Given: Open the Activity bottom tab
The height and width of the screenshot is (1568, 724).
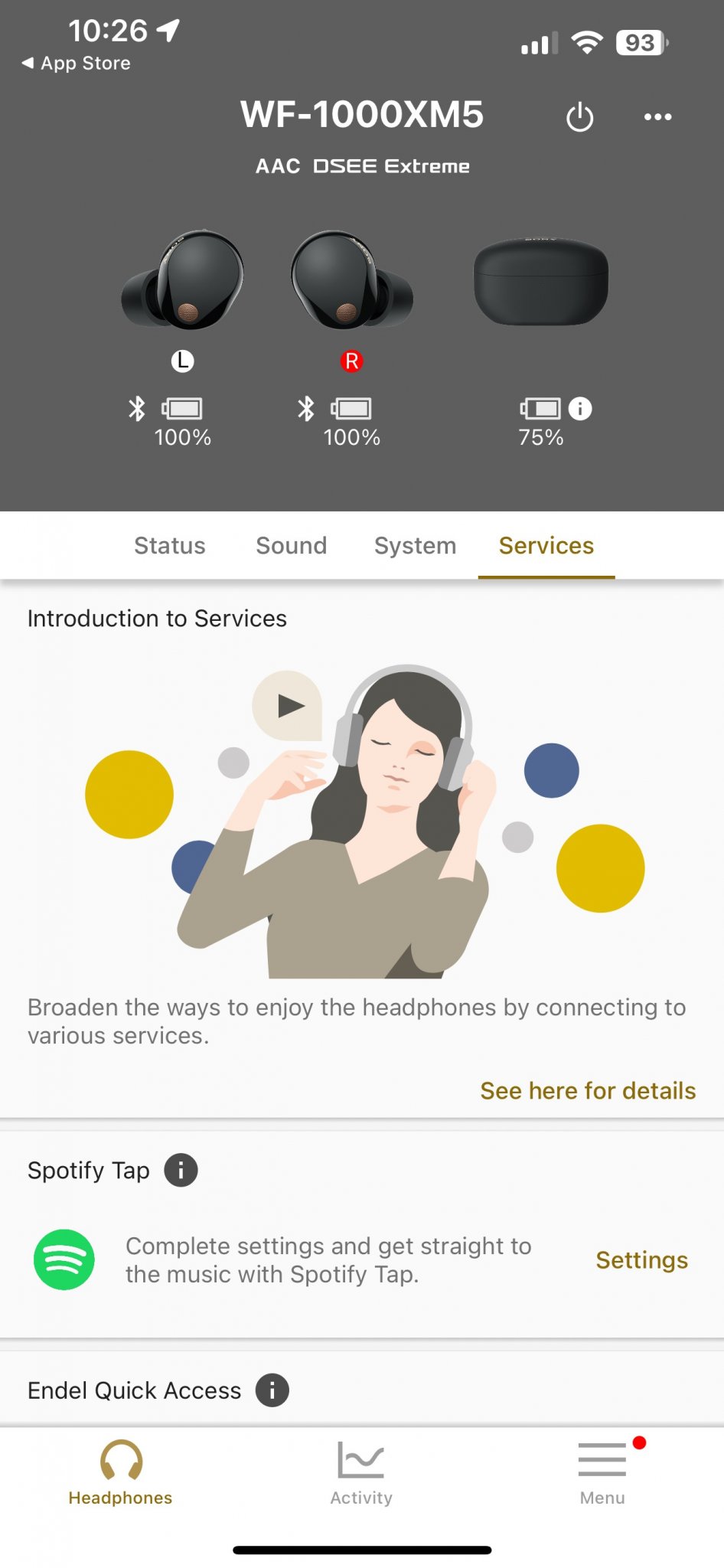Looking at the screenshot, I should pos(361,1472).
